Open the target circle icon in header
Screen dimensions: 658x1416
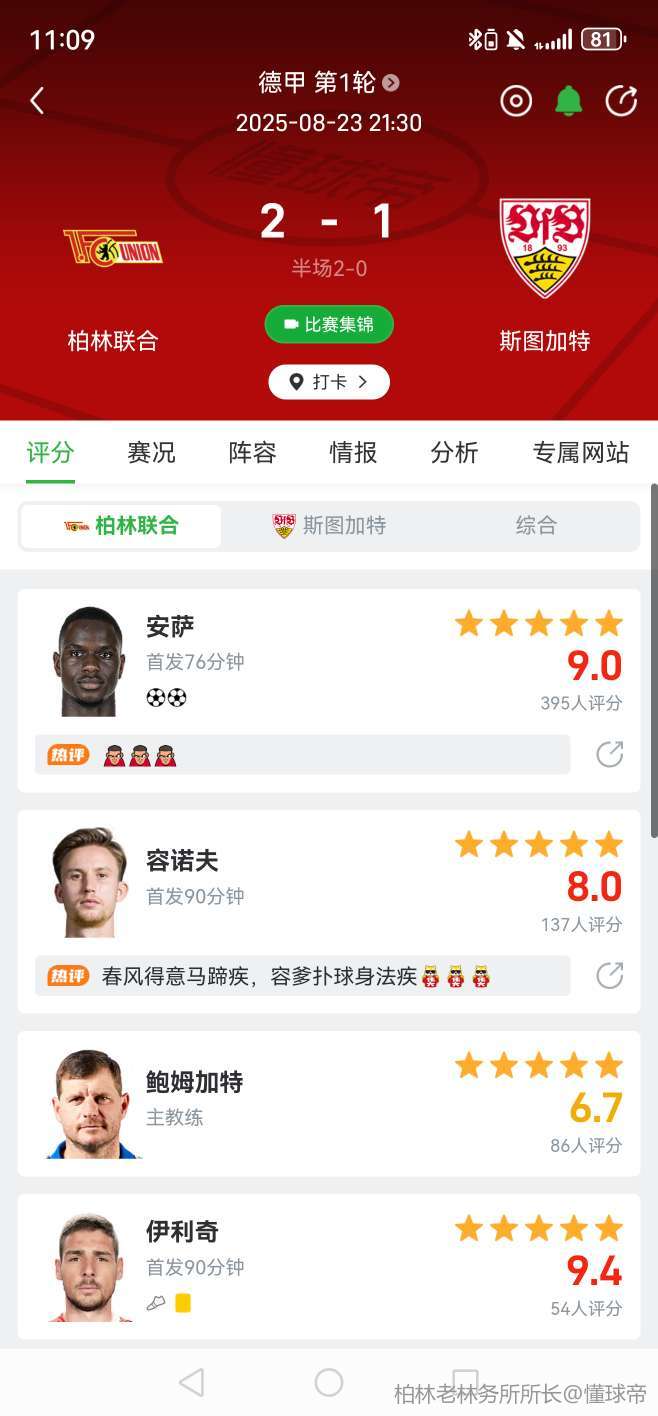pos(516,101)
